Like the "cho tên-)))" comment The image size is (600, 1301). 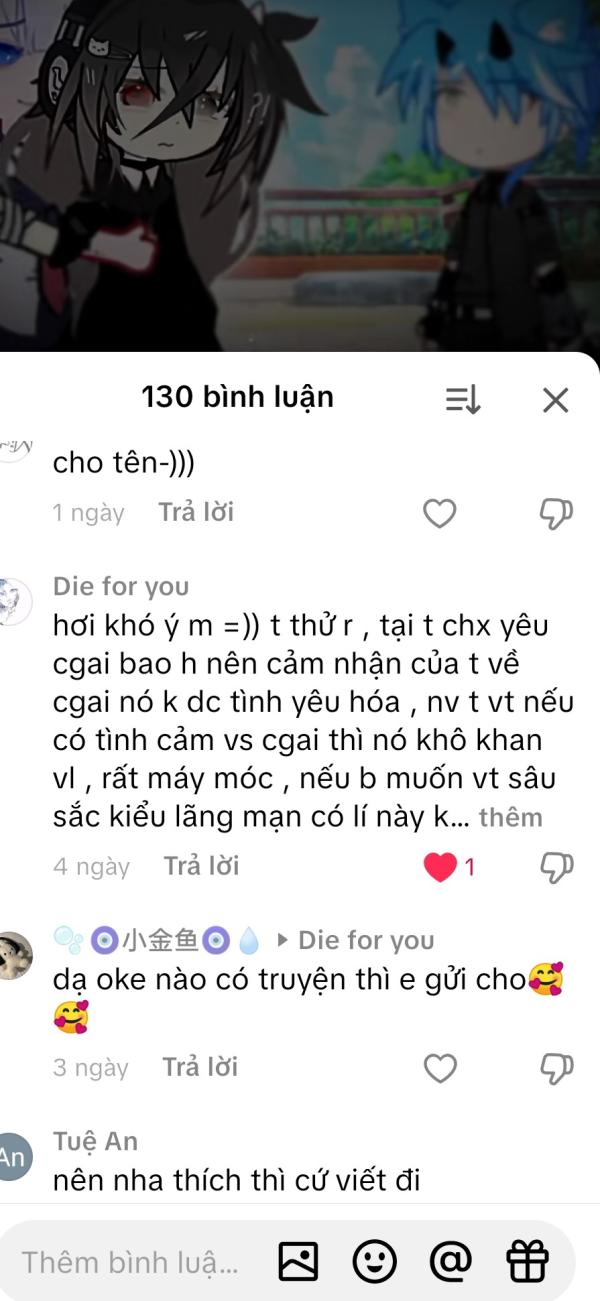[x=440, y=514]
